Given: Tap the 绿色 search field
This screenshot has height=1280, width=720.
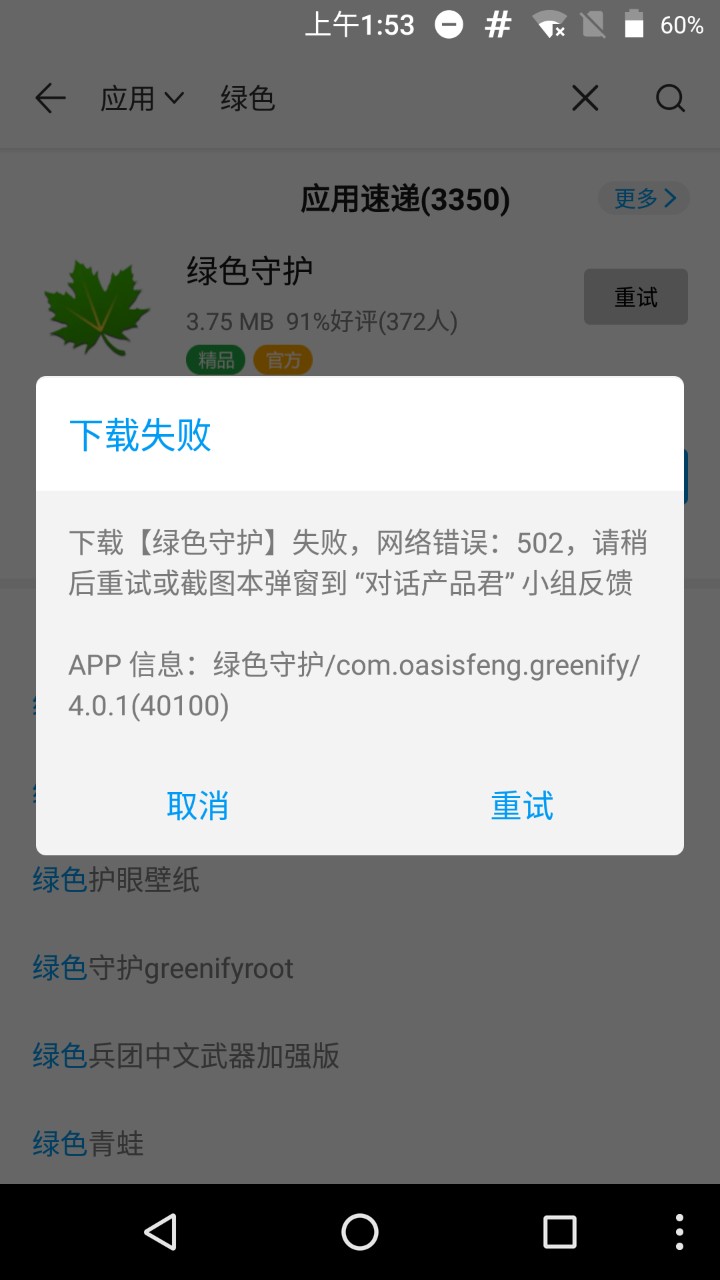Looking at the screenshot, I should tap(380, 98).
